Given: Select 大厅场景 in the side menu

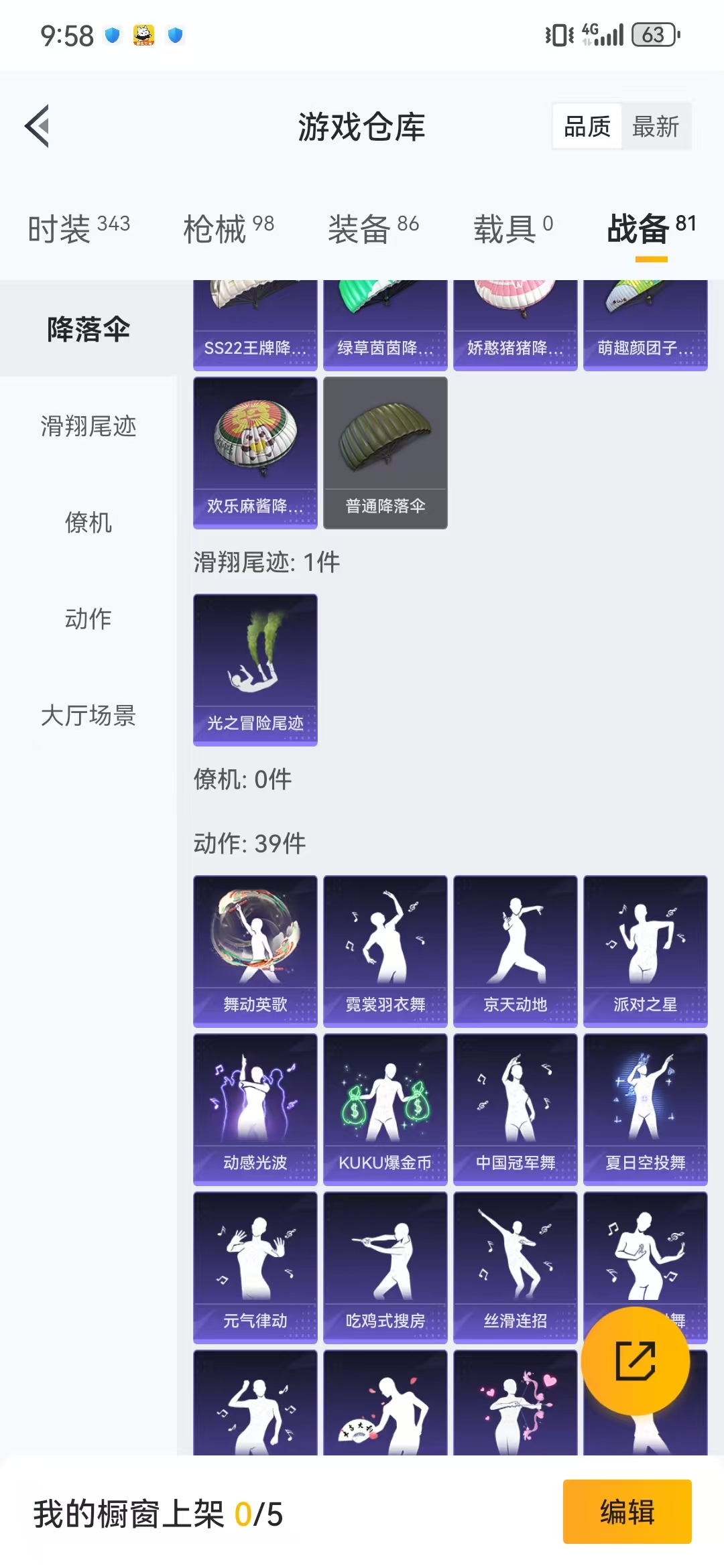Looking at the screenshot, I should [88, 716].
